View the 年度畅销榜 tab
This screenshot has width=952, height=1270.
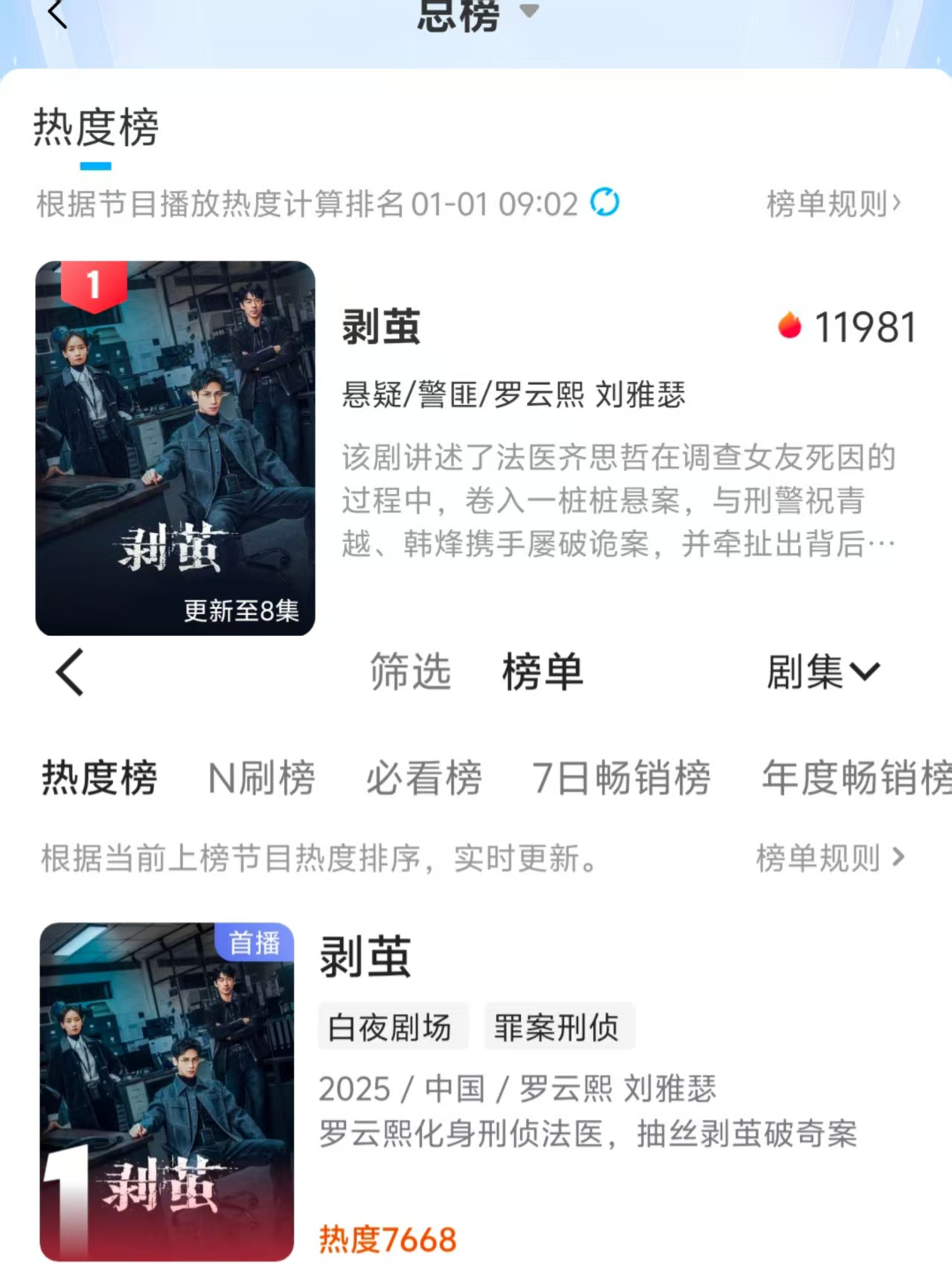pyautogui.click(x=856, y=778)
